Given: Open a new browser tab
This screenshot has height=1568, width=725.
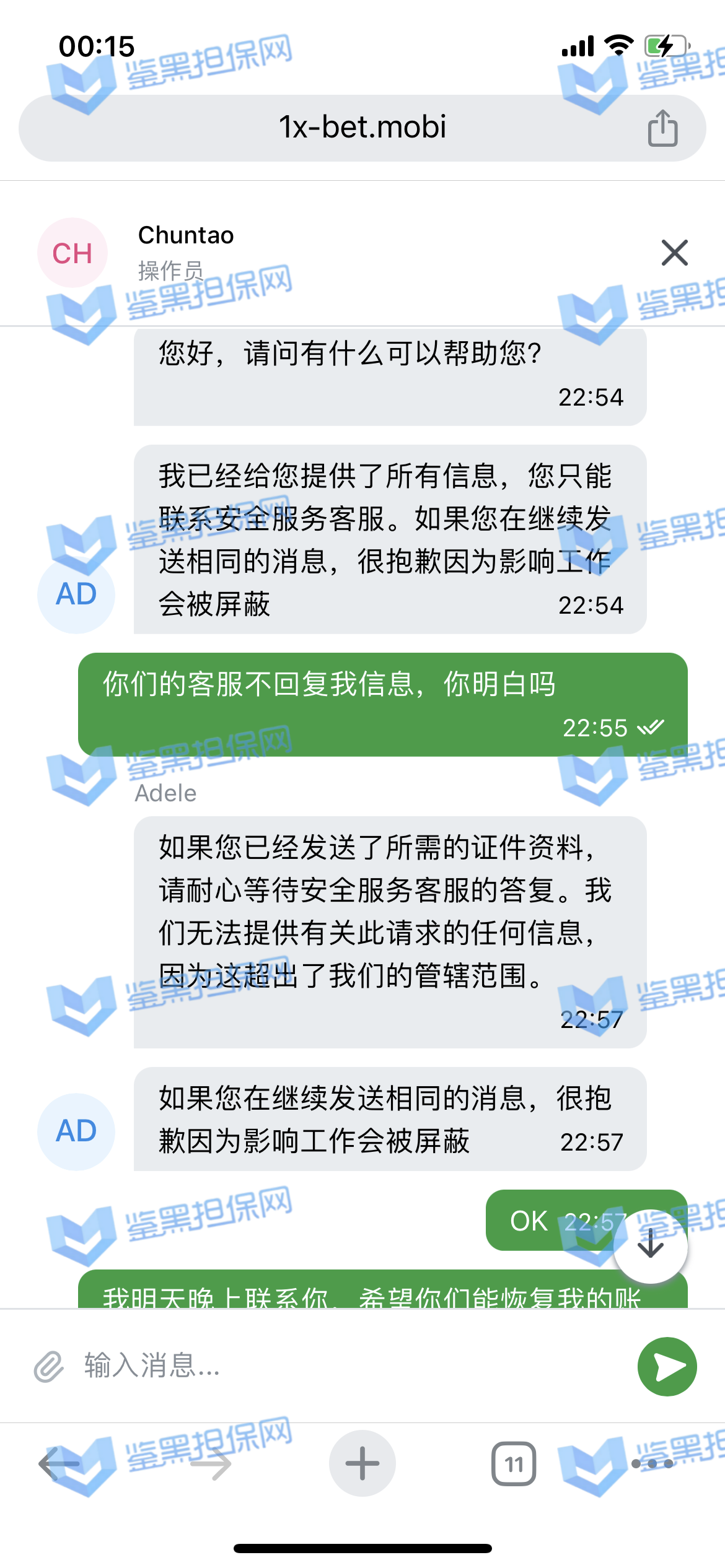Looking at the screenshot, I should [x=362, y=1463].
